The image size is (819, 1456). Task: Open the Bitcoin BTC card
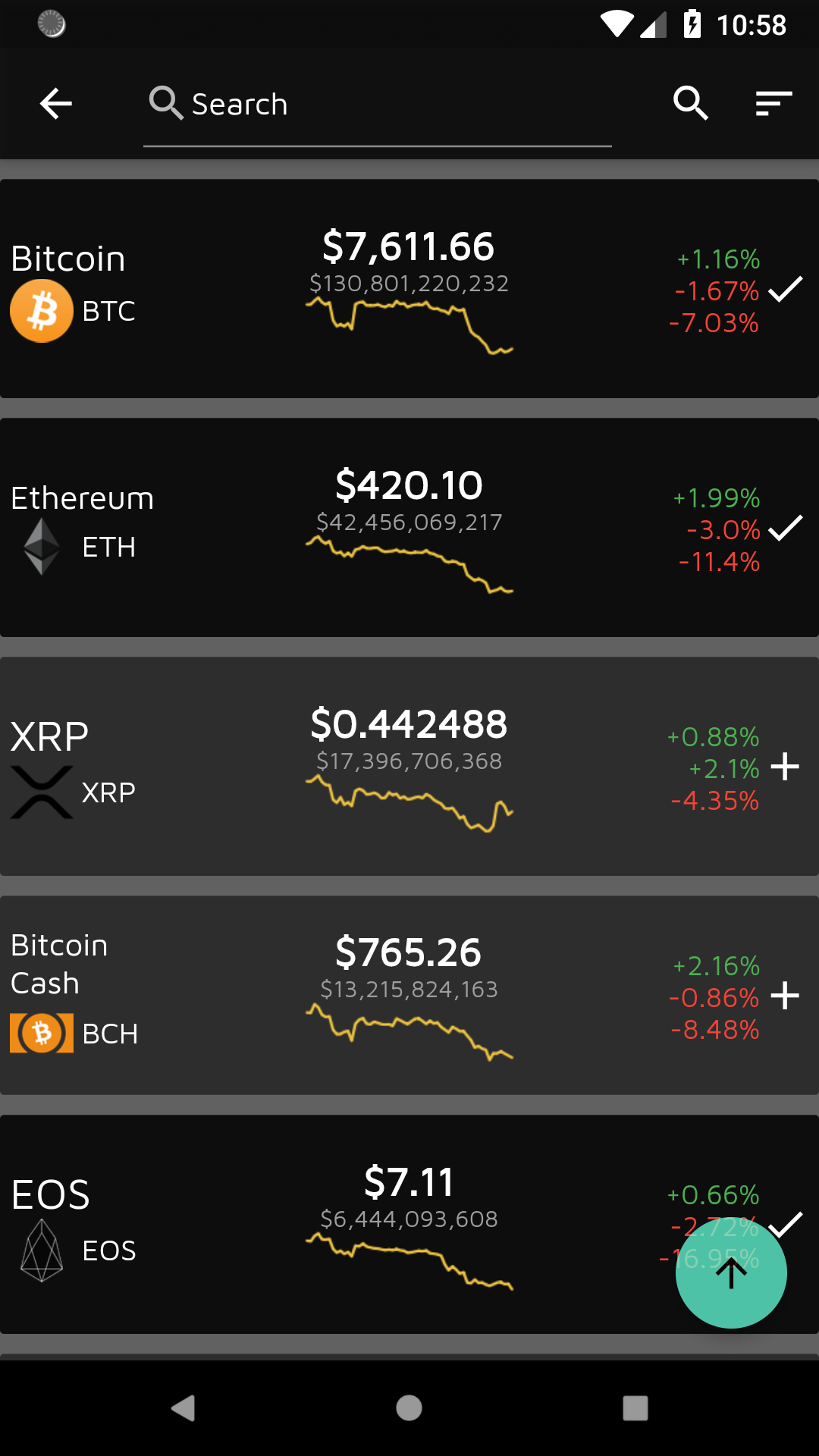click(409, 288)
